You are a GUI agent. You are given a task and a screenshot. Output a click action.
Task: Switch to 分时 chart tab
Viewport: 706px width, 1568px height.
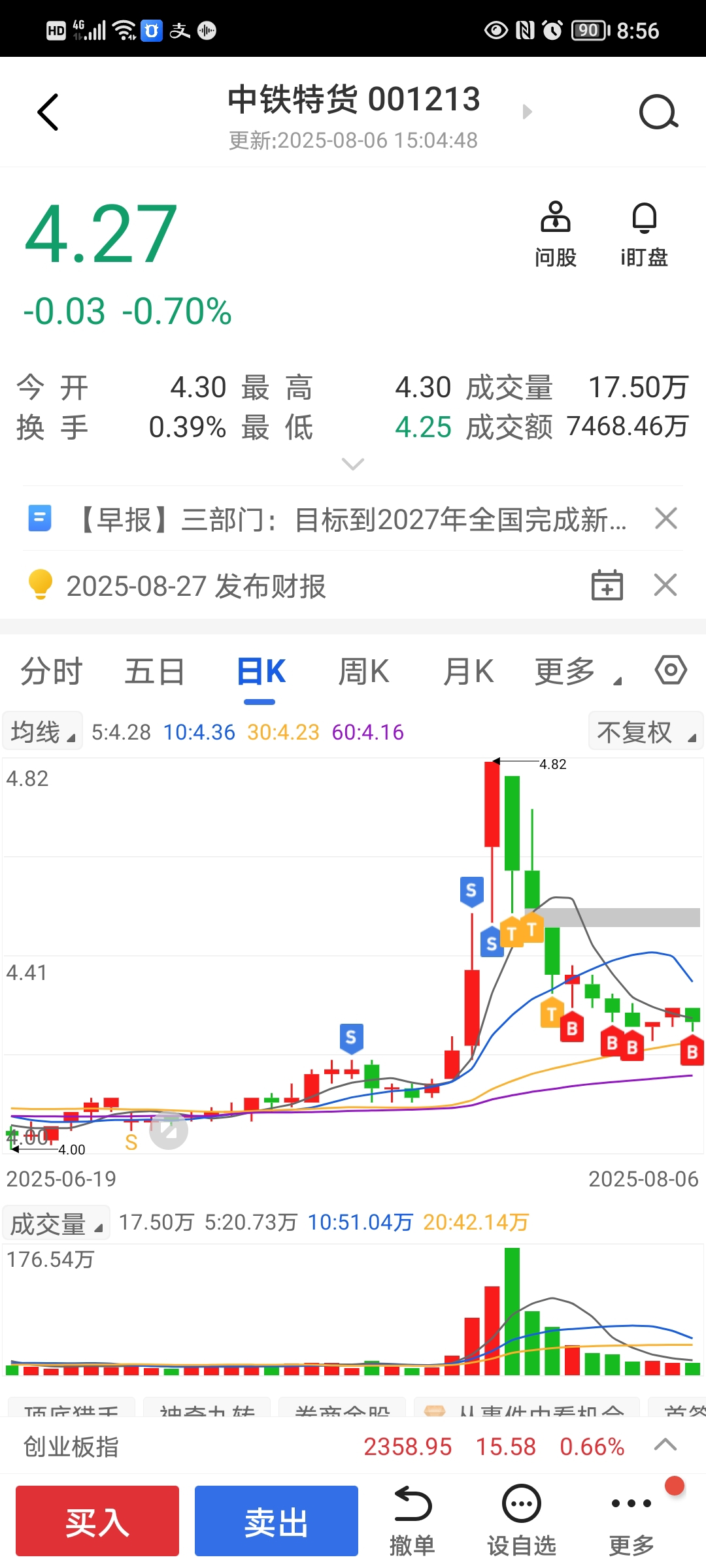(x=51, y=672)
